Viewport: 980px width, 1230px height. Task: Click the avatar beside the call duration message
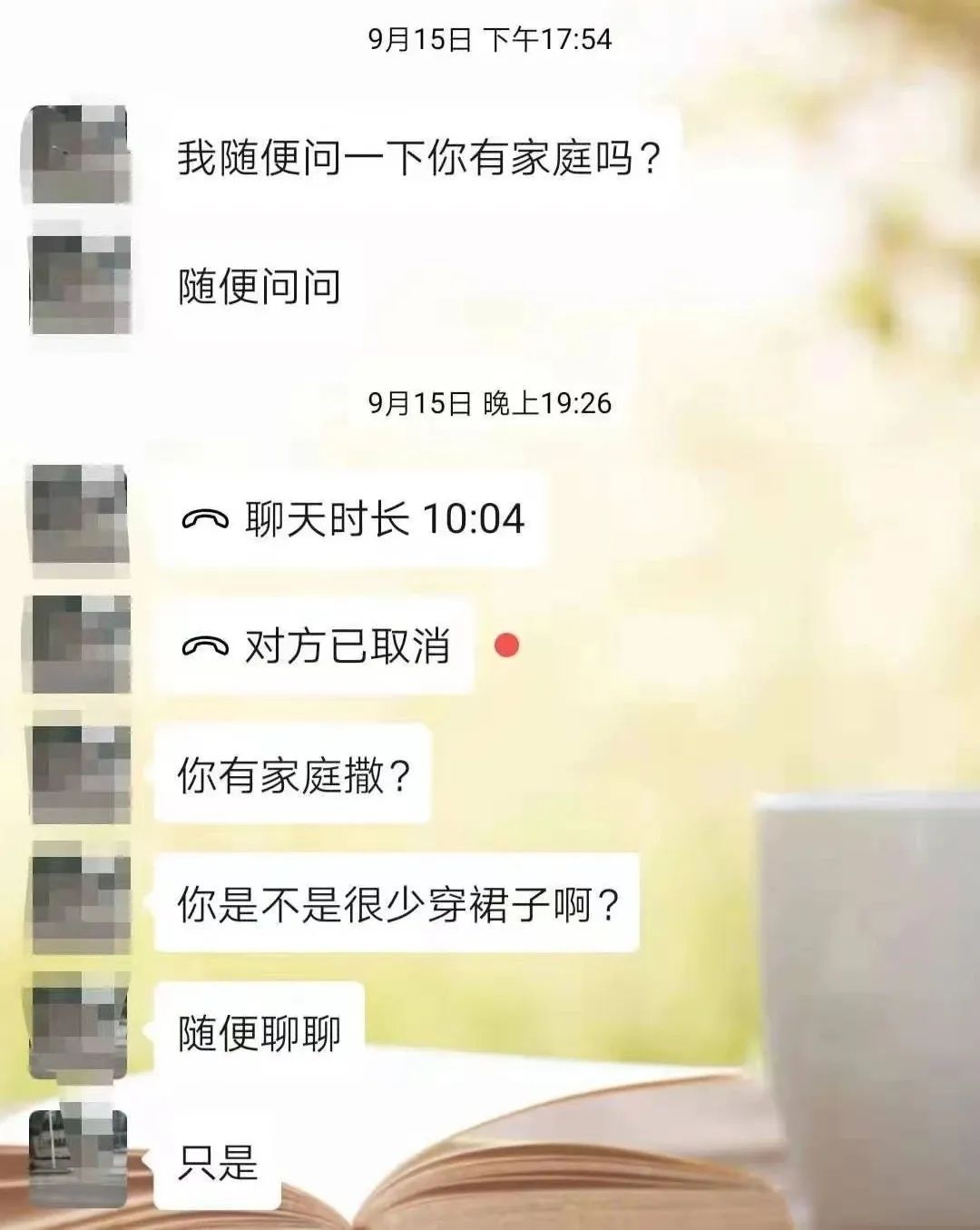(x=77, y=517)
